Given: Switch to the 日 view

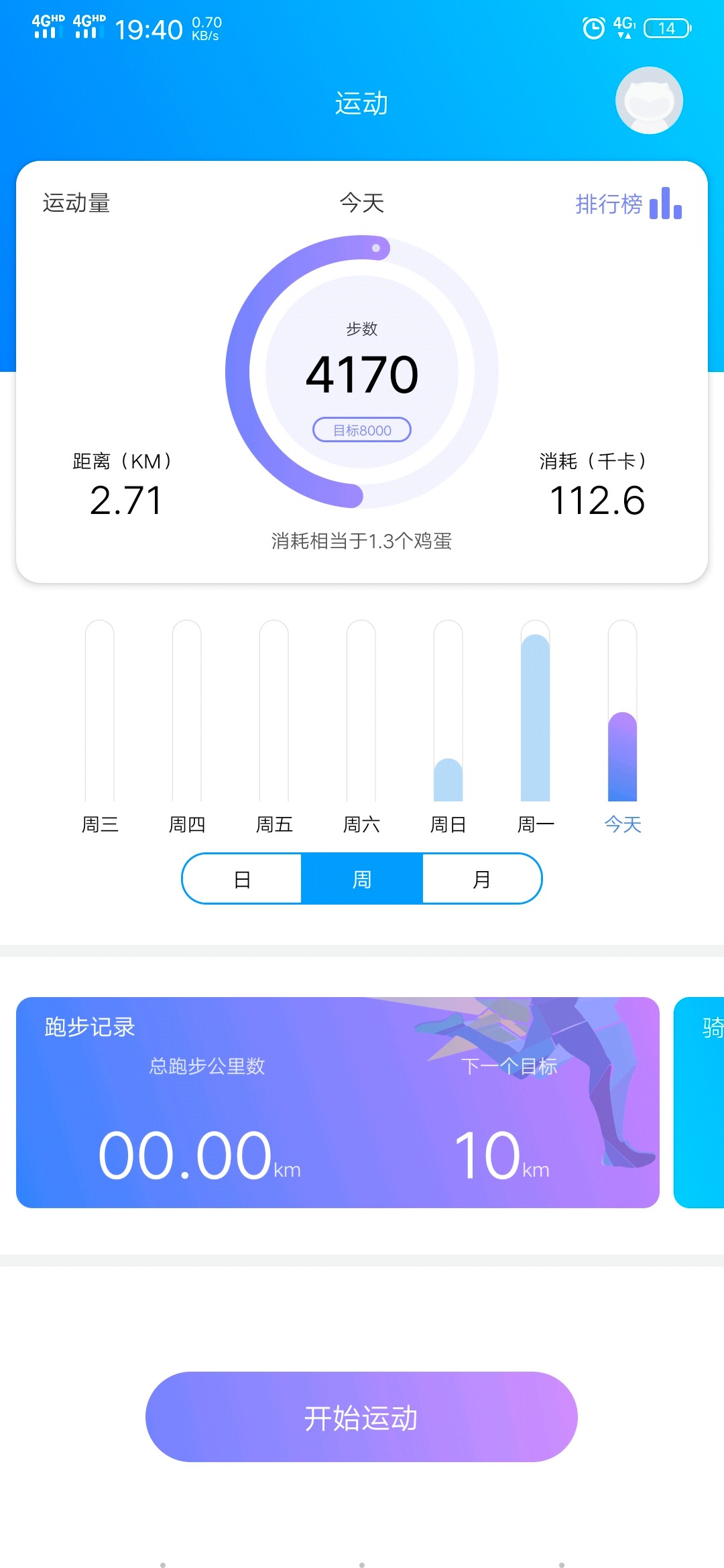Looking at the screenshot, I should pyautogui.click(x=242, y=878).
